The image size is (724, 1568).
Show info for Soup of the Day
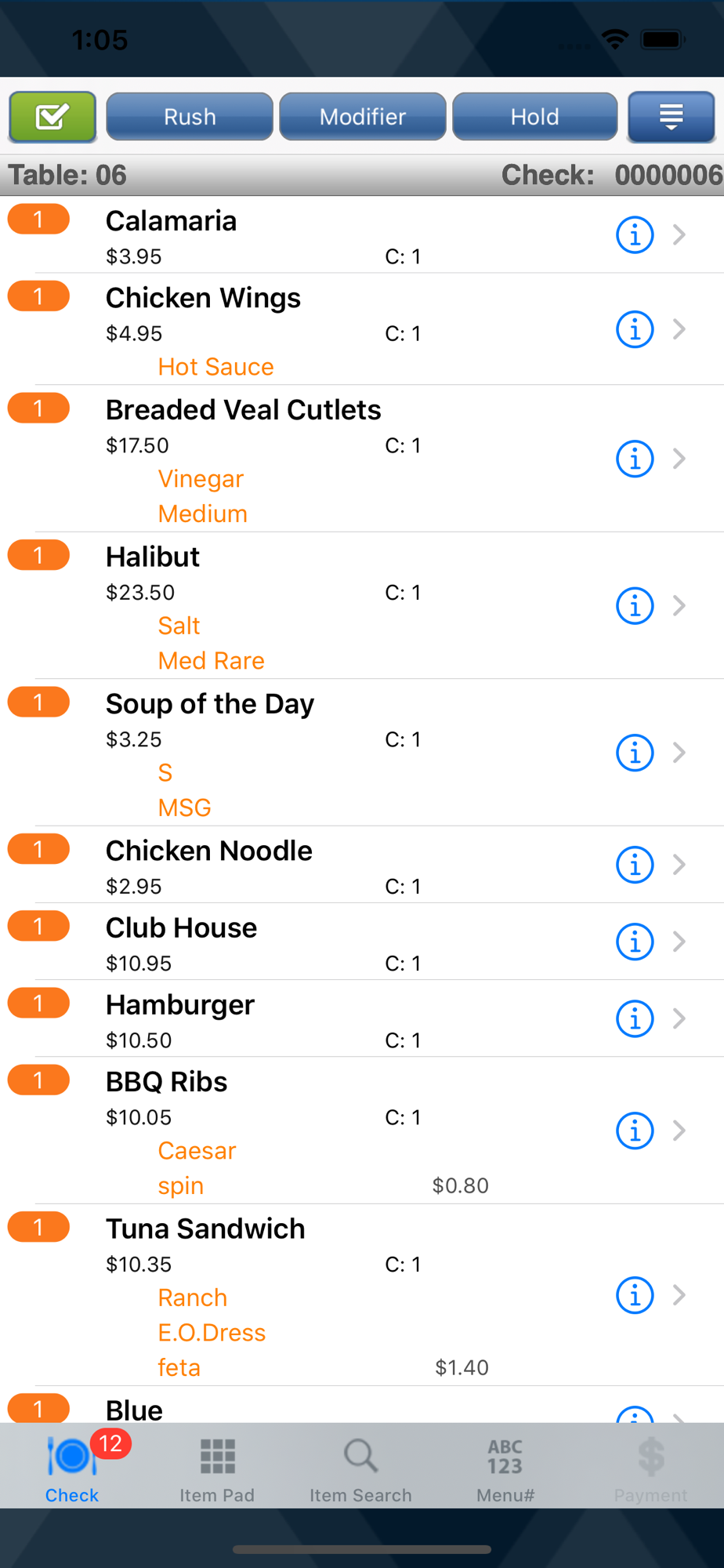pyautogui.click(x=635, y=753)
